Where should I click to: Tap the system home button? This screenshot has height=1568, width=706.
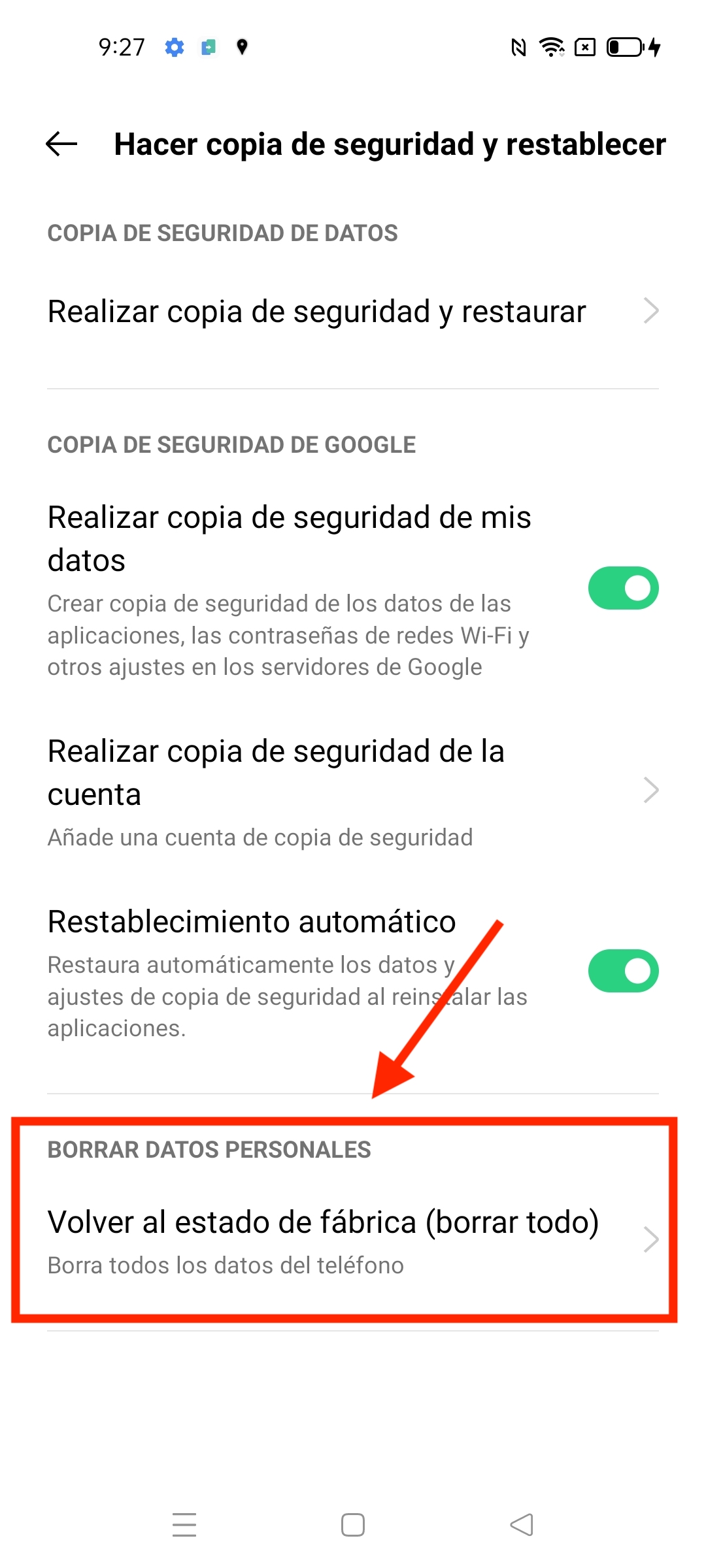tap(353, 1525)
